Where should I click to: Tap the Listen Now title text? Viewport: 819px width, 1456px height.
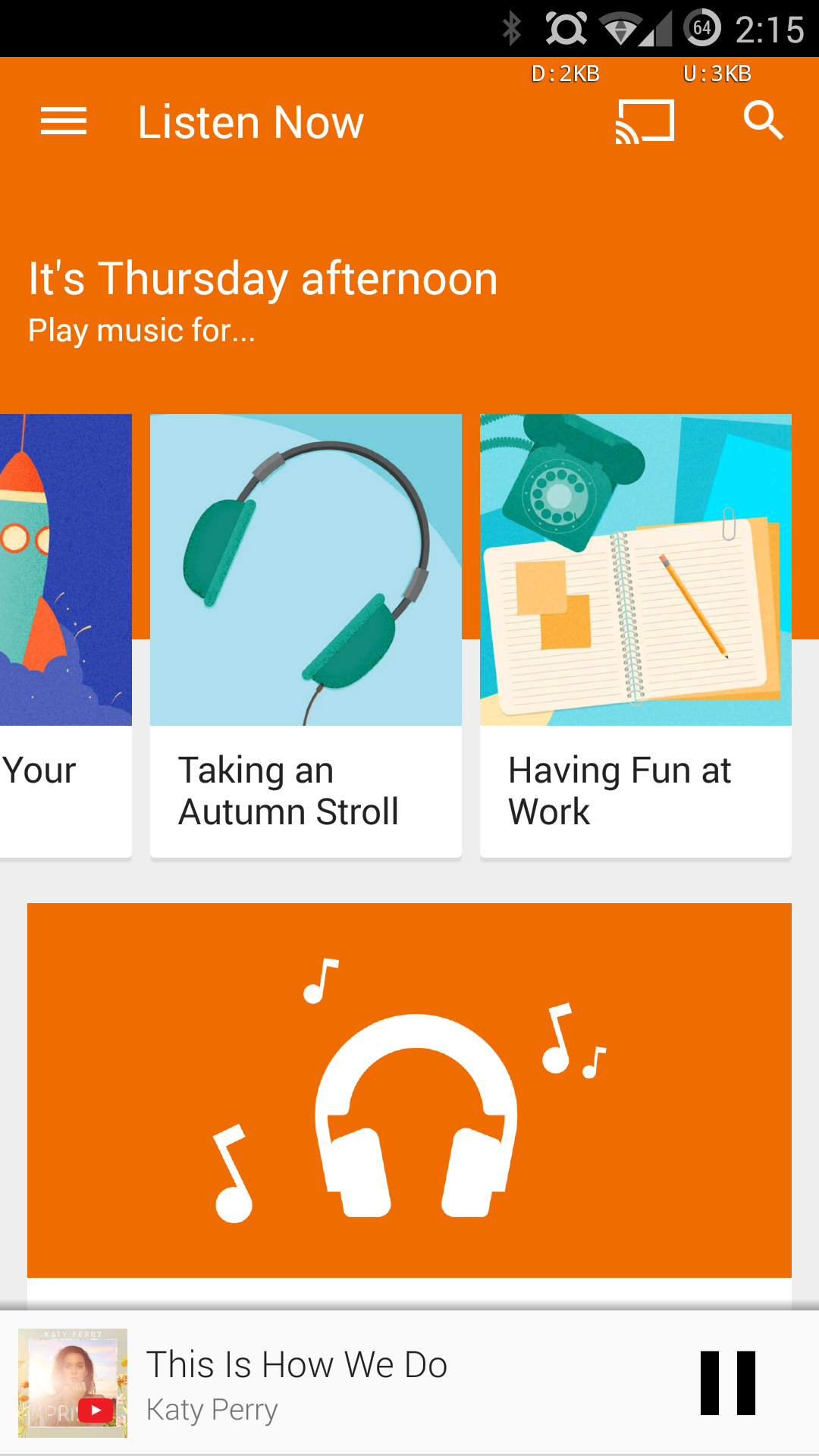tap(249, 121)
